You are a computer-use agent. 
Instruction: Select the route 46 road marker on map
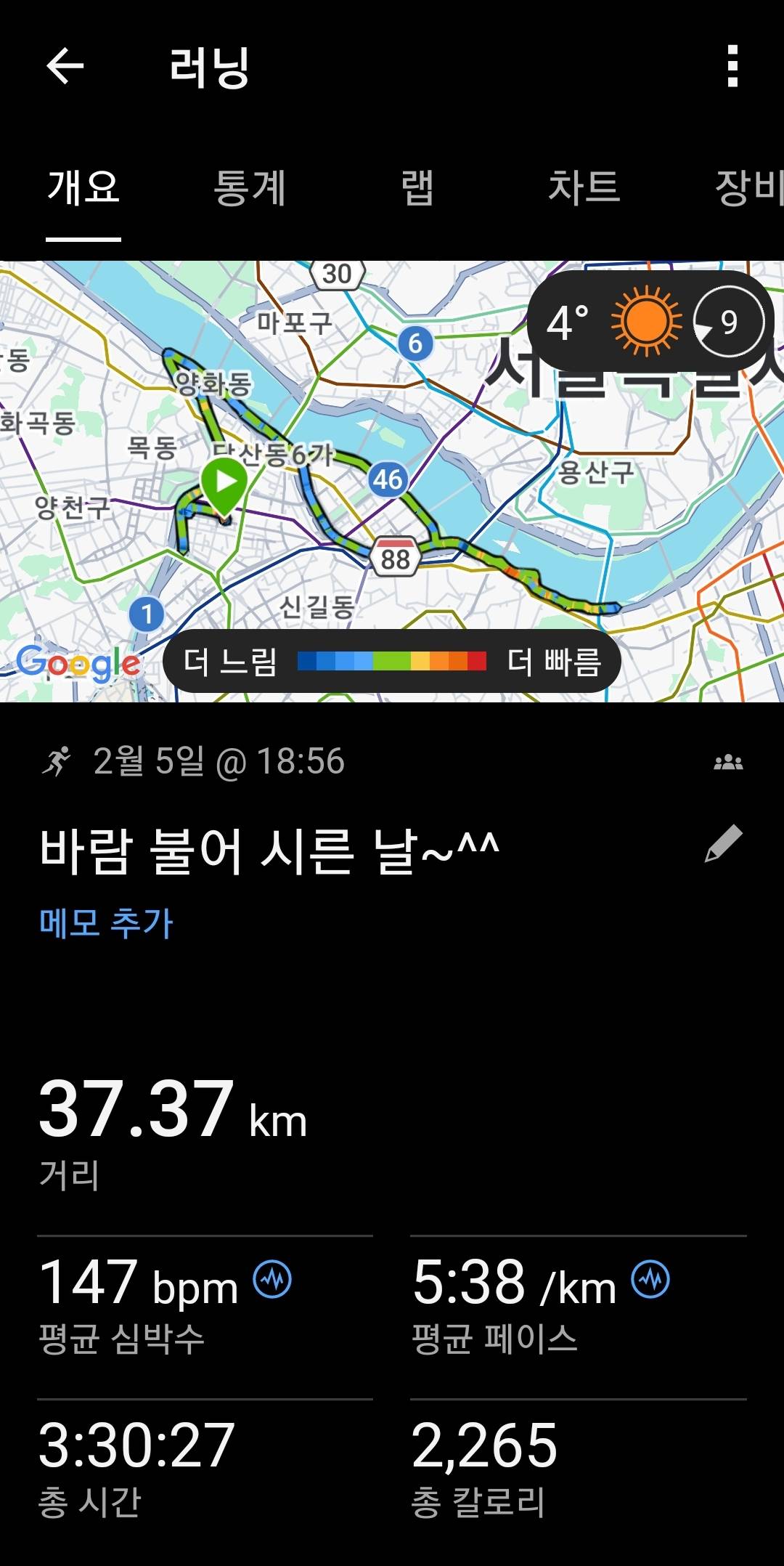387,479
